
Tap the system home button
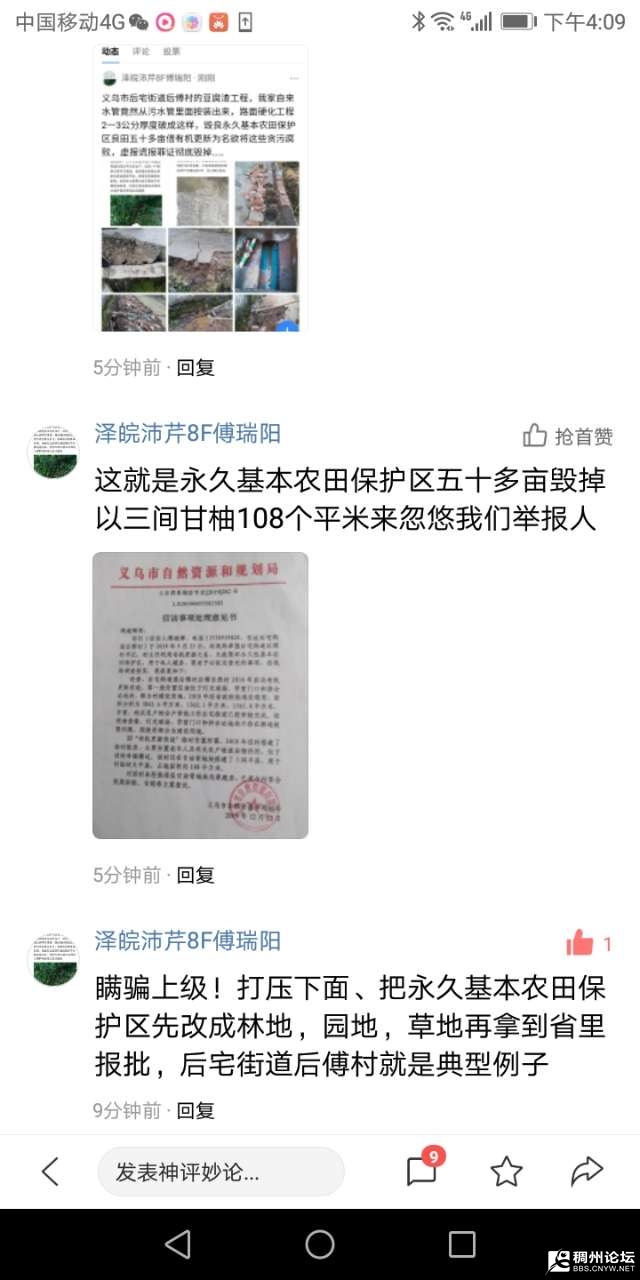pos(320,1244)
